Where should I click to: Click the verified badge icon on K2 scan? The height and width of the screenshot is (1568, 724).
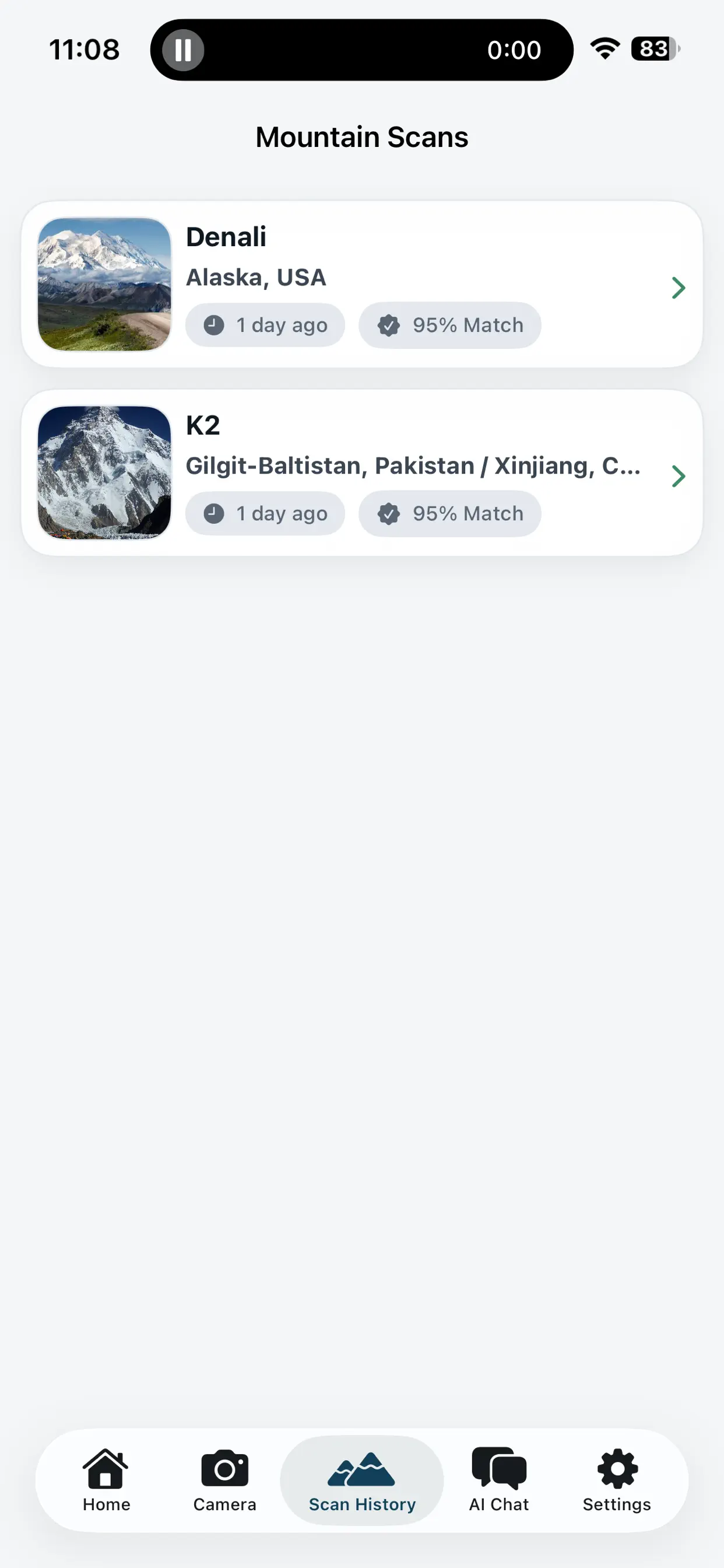coord(389,513)
